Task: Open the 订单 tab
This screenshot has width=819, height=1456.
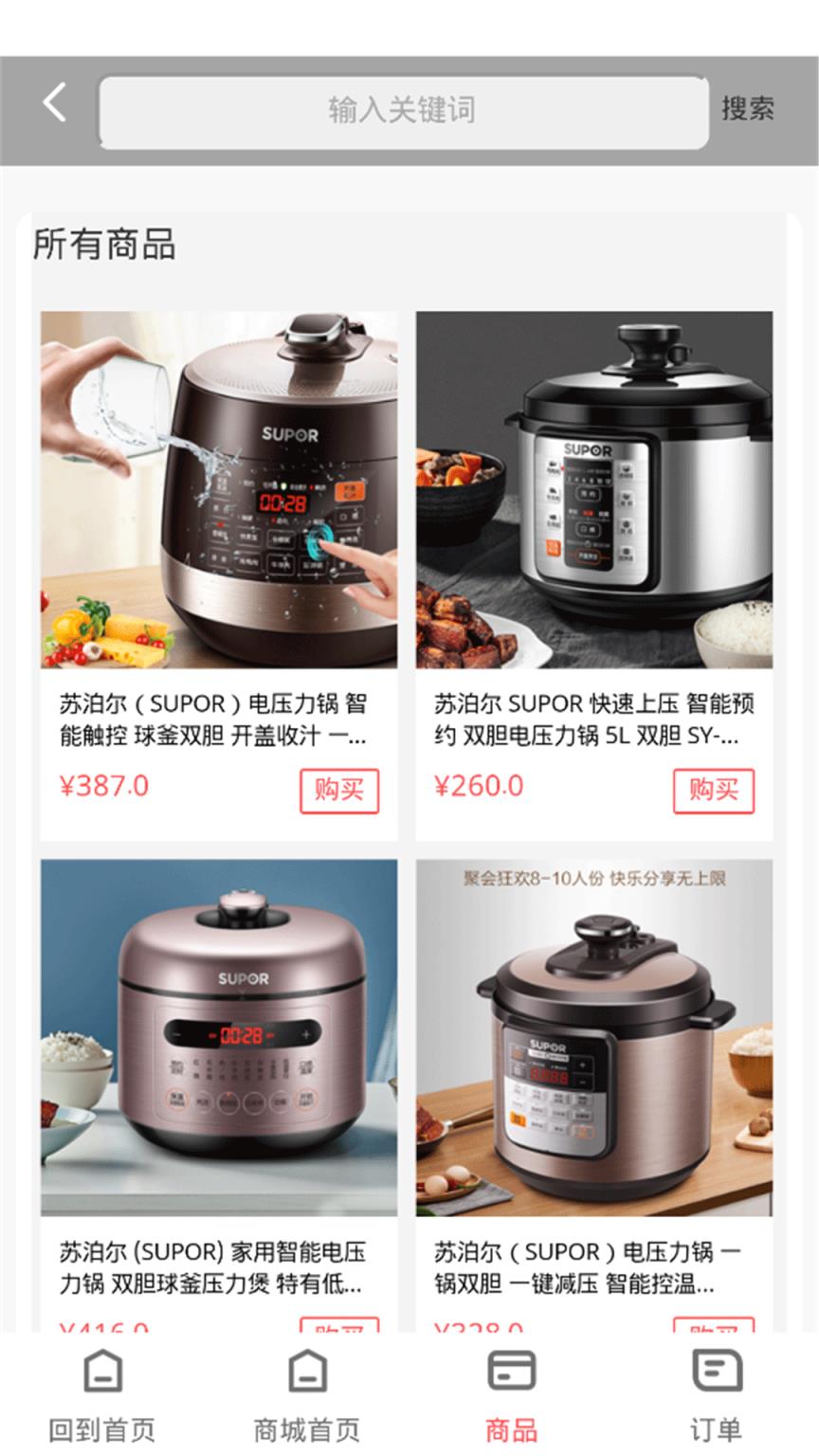Action: click(x=717, y=1395)
